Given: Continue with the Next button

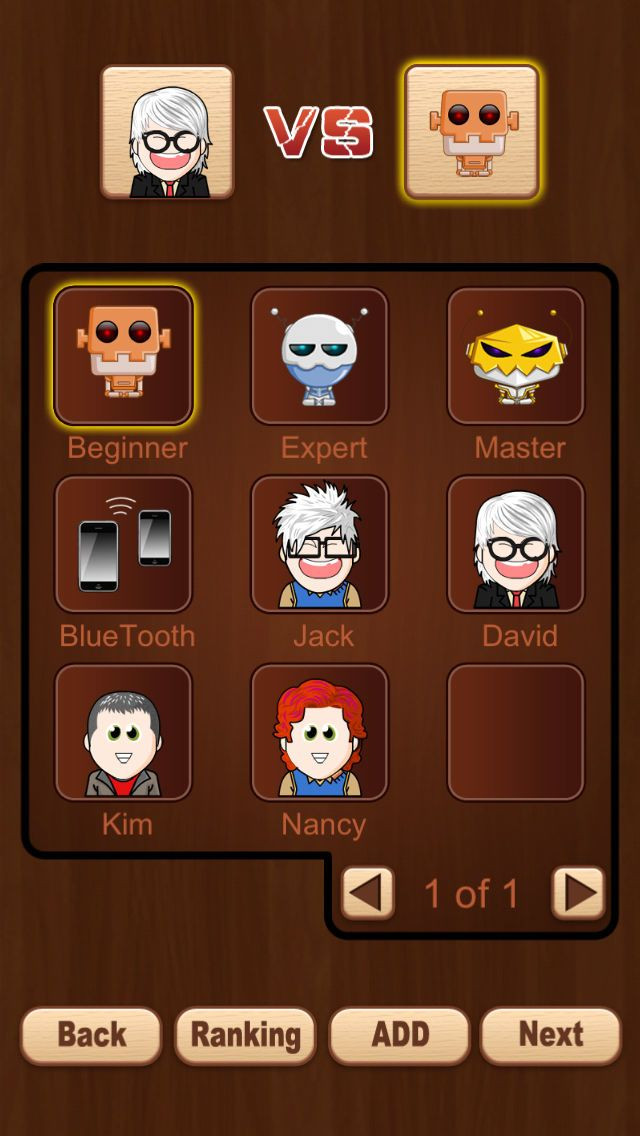Looking at the screenshot, I should pyautogui.click(x=551, y=1035).
